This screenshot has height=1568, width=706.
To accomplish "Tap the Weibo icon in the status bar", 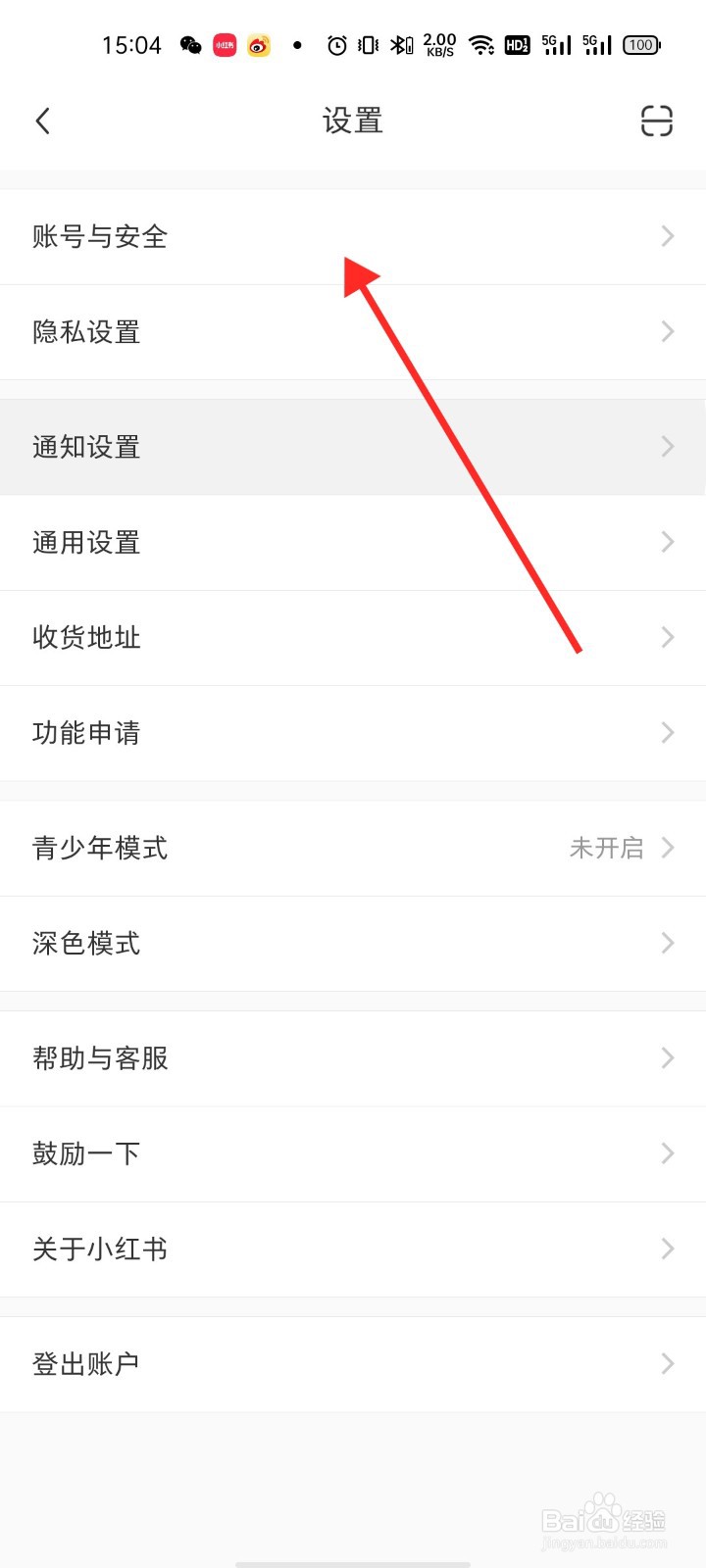I will coord(258,45).
